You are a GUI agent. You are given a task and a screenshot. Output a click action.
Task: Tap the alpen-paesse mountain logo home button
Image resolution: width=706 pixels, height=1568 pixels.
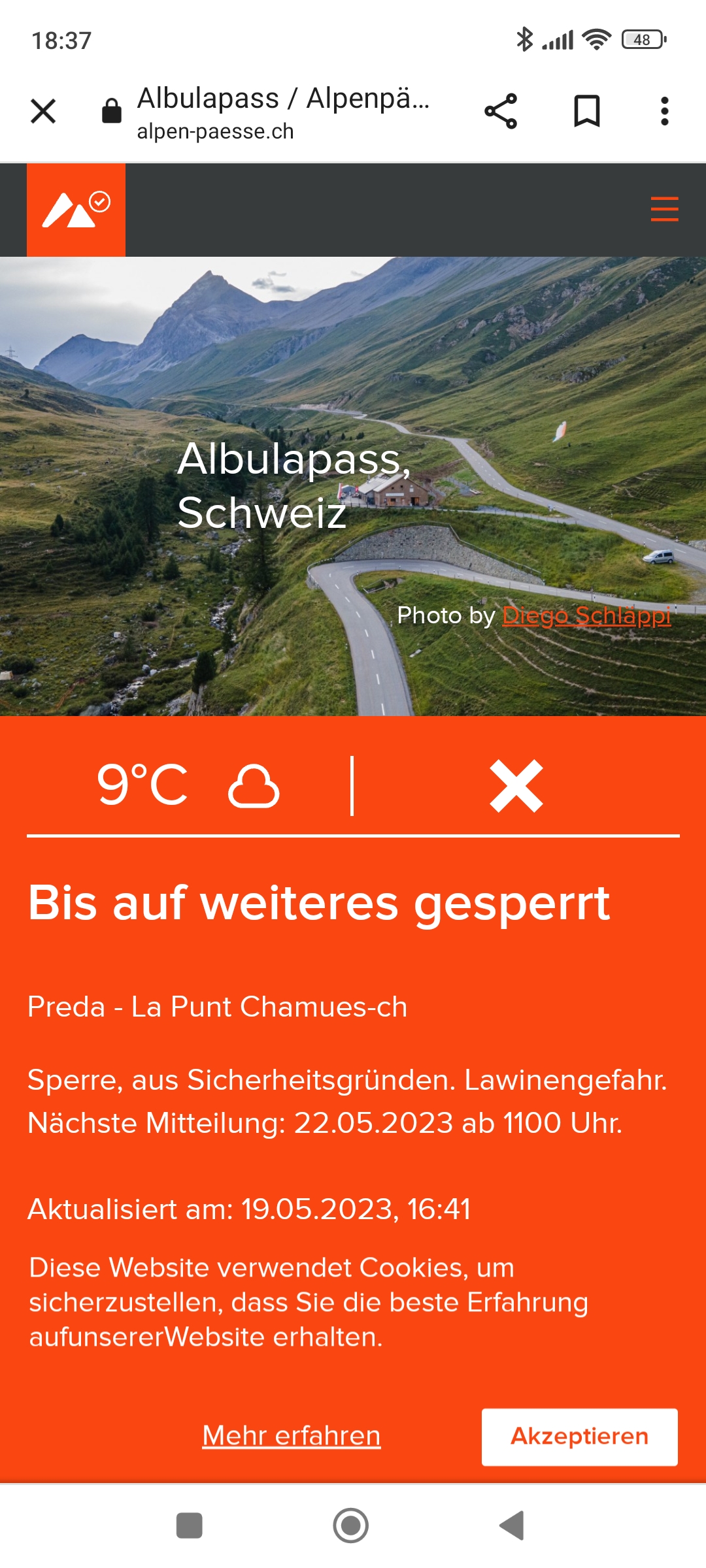tap(76, 210)
